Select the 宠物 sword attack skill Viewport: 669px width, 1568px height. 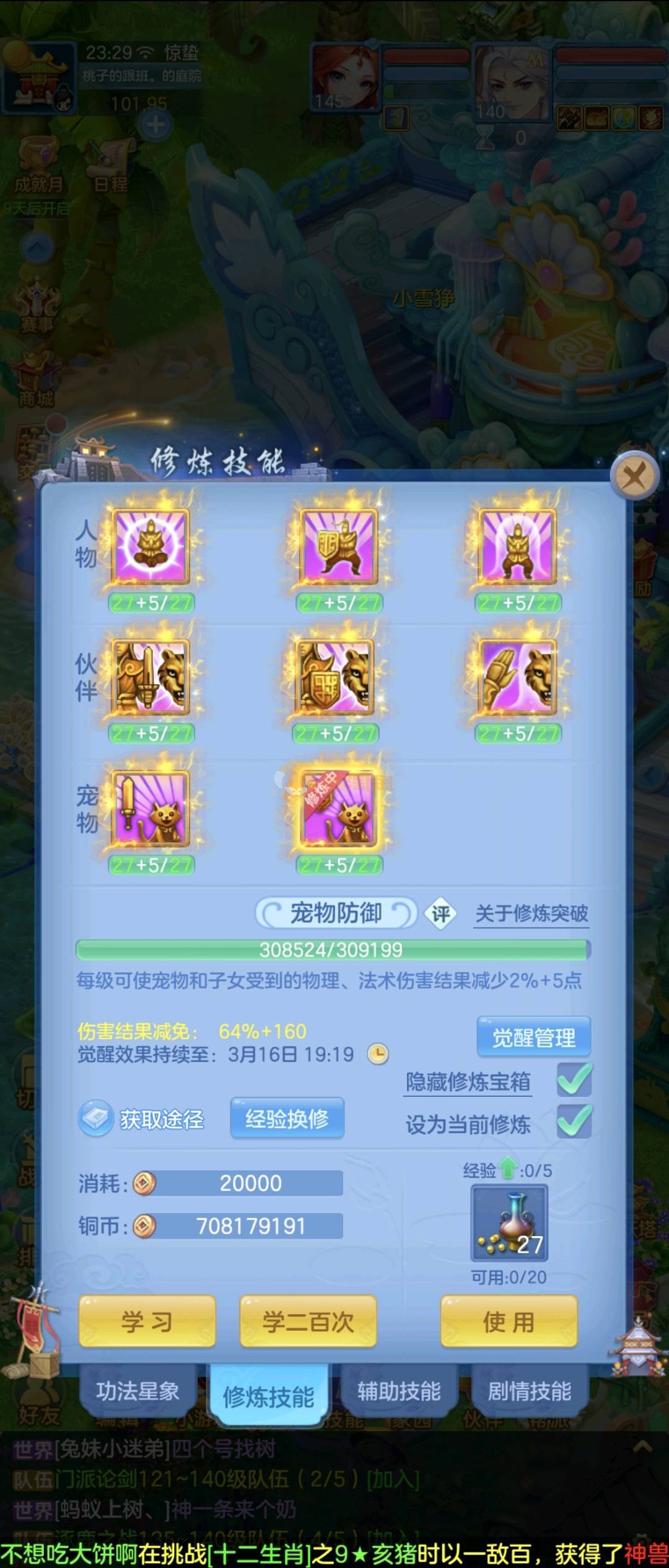151,808
